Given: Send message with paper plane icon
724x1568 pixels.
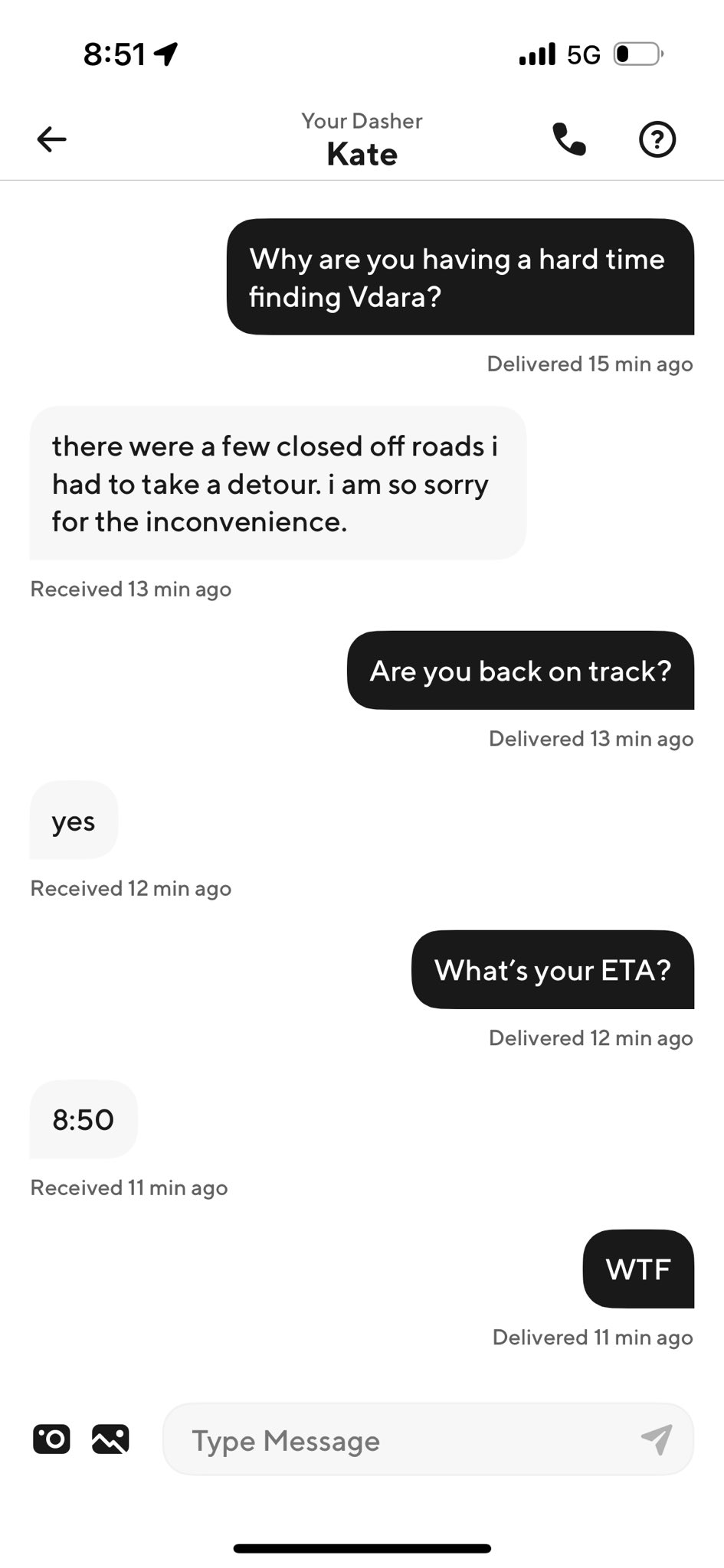Looking at the screenshot, I should [x=657, y=1439].
